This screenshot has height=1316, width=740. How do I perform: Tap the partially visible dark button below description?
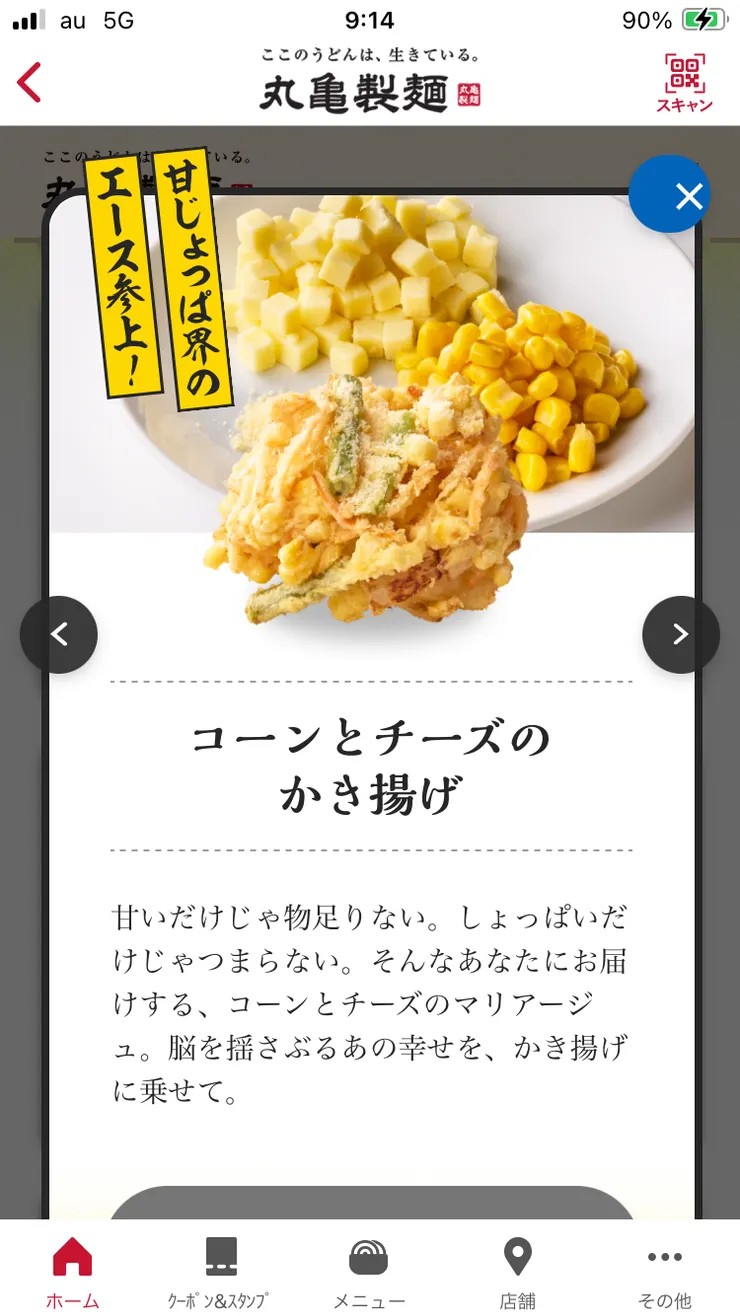click(370, 1203)
